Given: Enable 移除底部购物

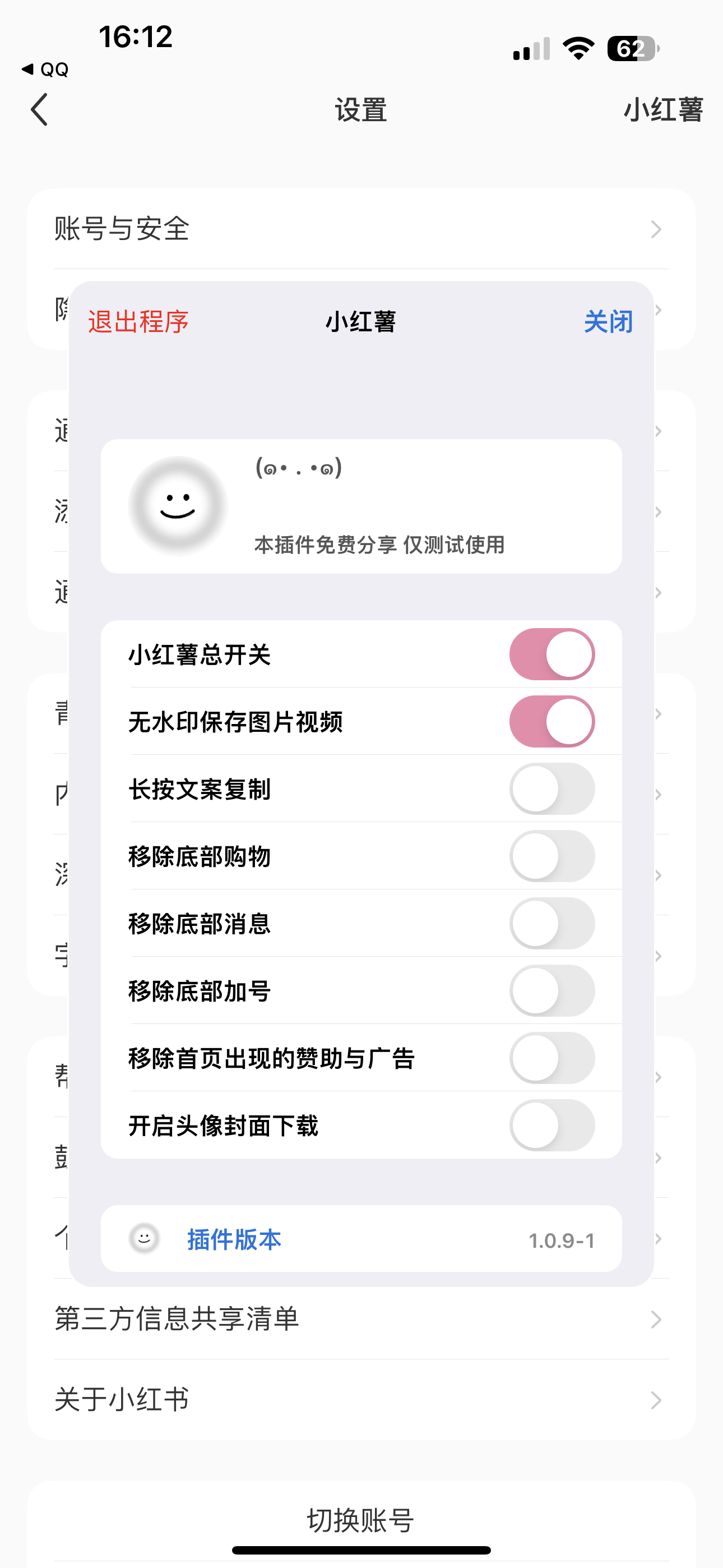Looking at the screenshot, I should (x=553, y=856).
